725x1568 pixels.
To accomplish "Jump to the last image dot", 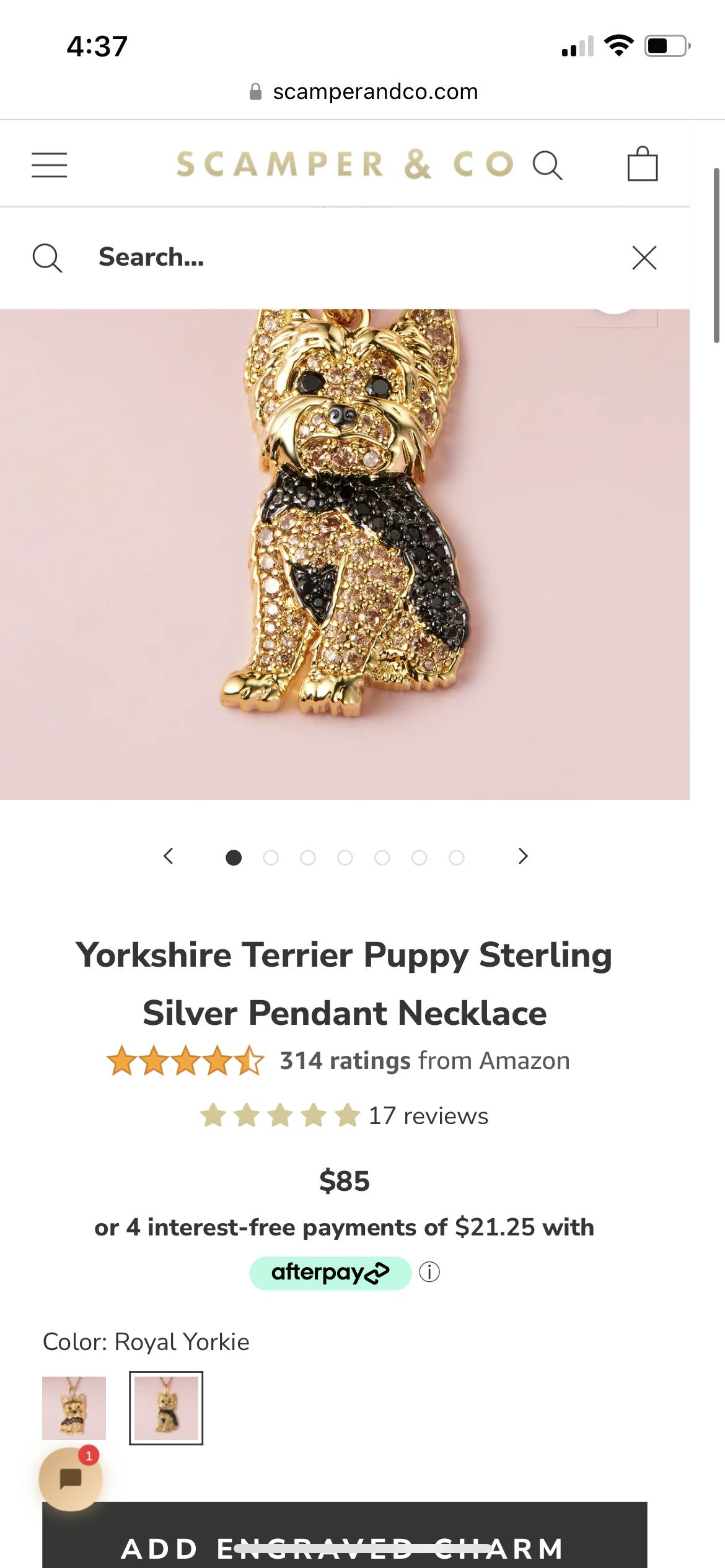I will point(457,858).
